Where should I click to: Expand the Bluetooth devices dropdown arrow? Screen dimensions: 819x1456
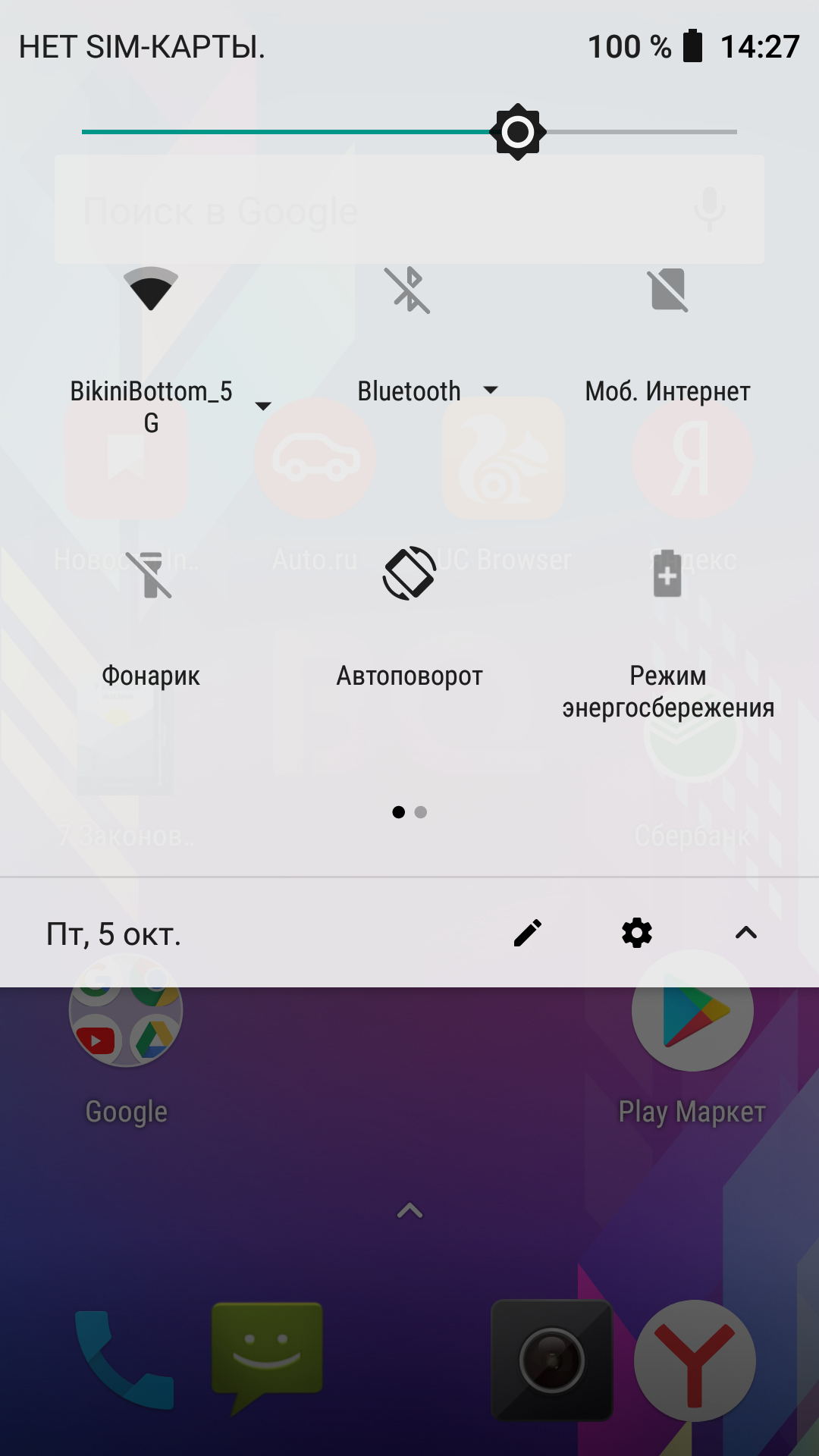(x=491, y=390)
